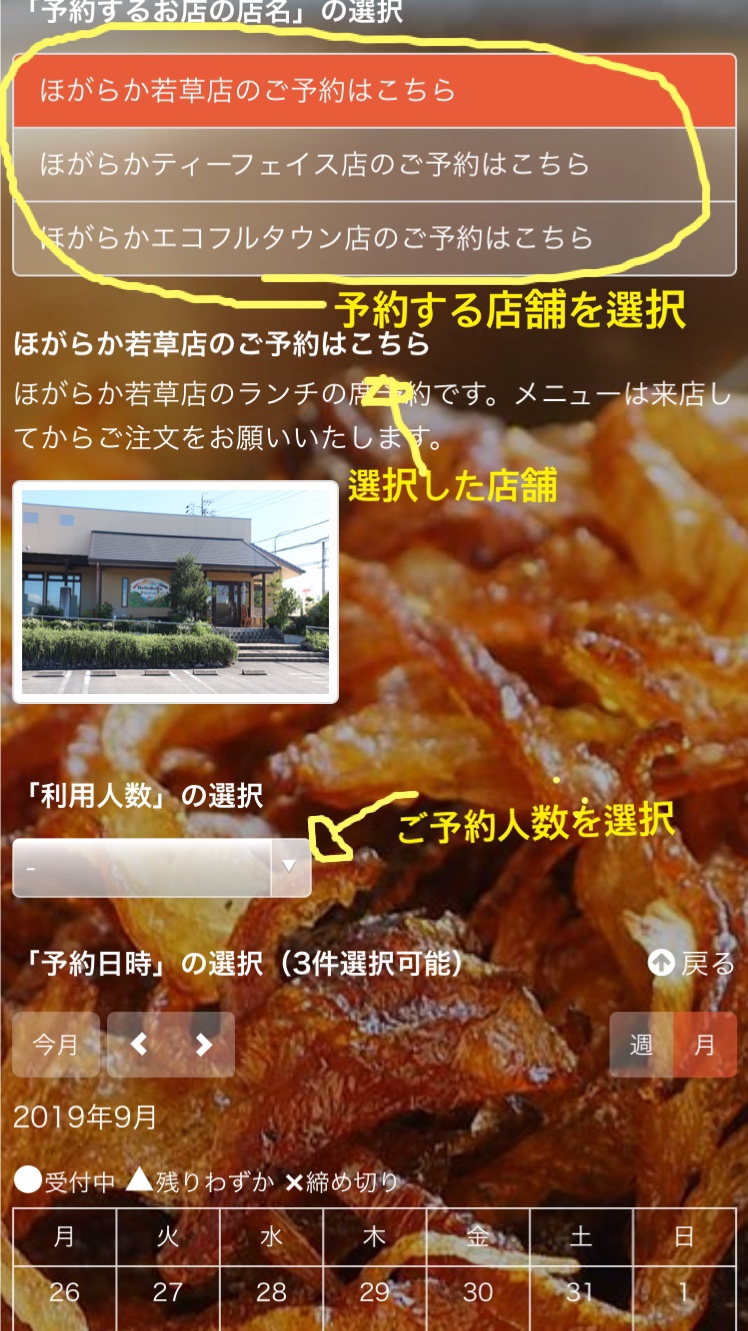Jump to 今月 in the calendar
The image size is (748, 1331).
click(56, 1045)
